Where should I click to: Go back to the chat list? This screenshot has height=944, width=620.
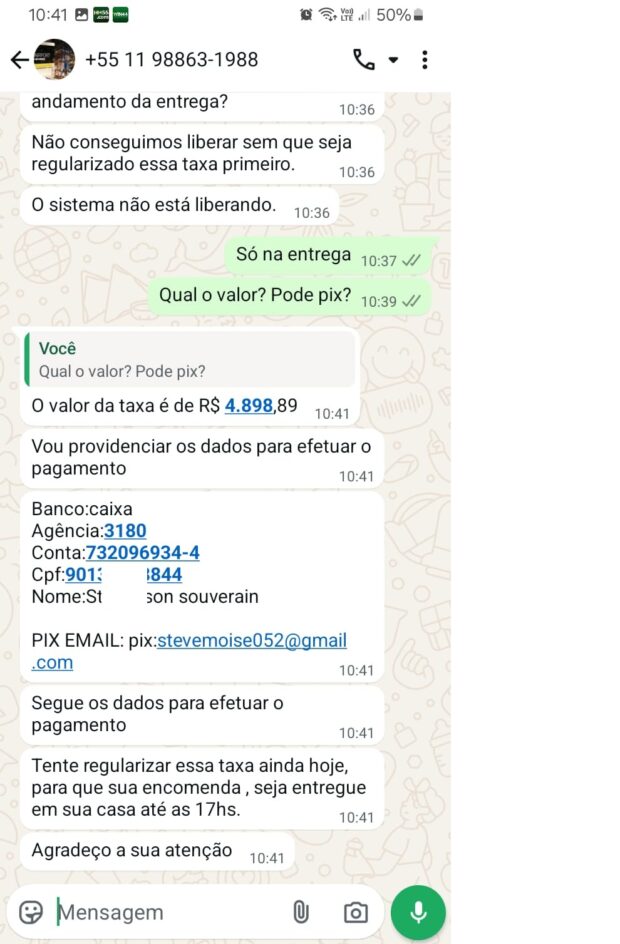pos(18,60)
